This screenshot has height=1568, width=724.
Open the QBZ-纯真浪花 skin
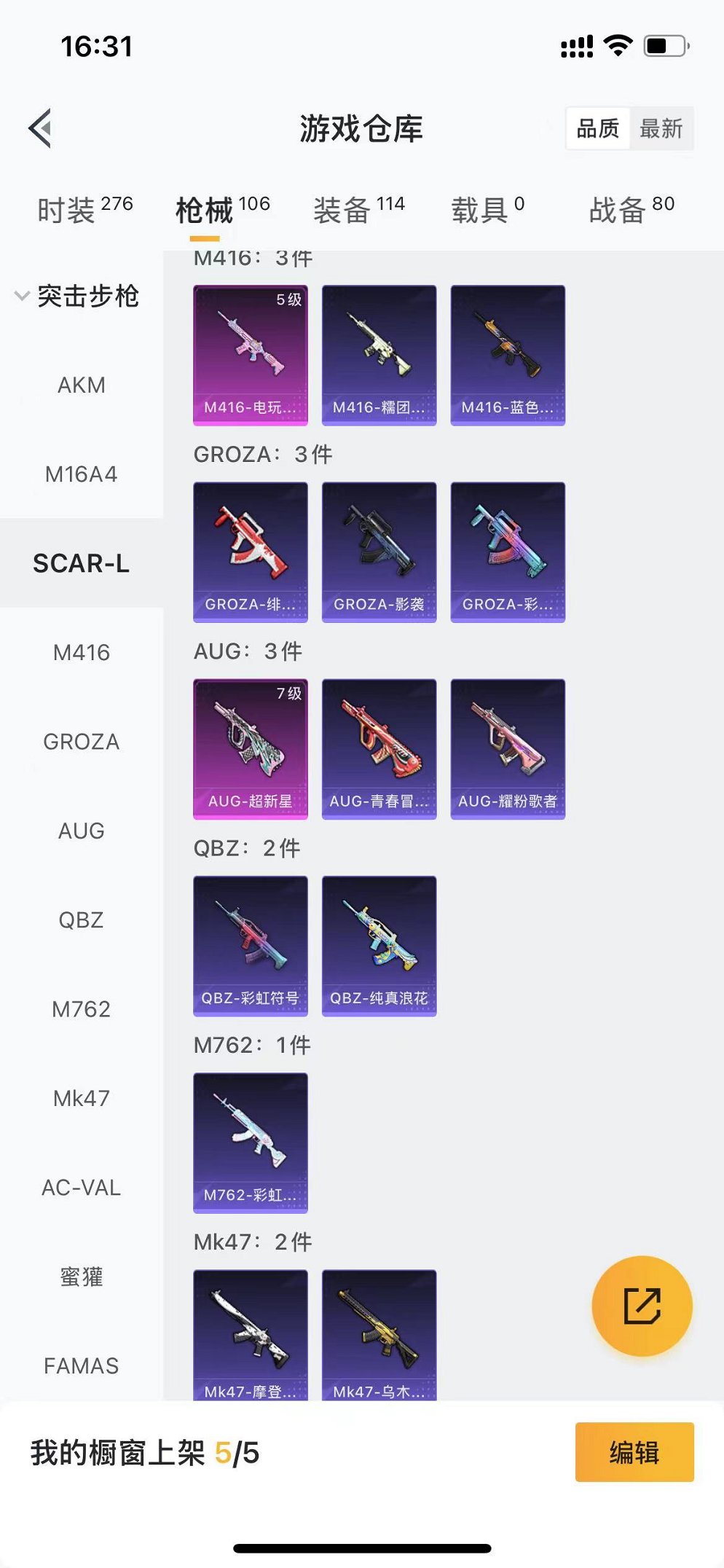coord(379,945)
